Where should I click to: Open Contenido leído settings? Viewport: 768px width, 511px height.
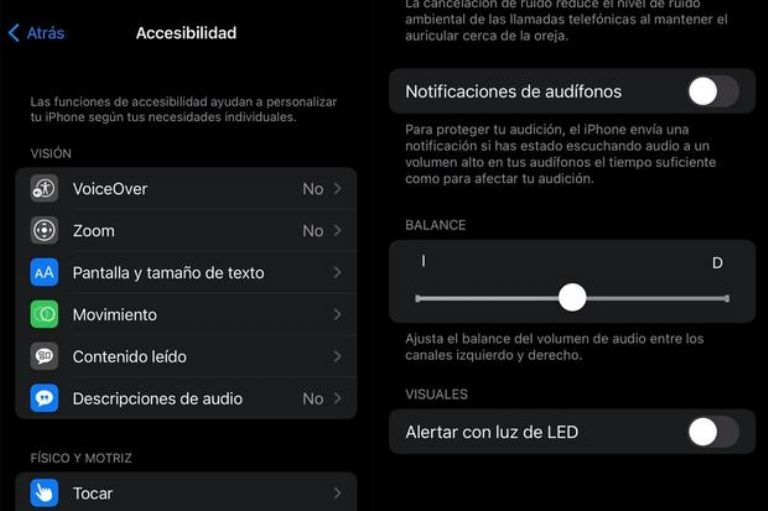(186, 356)
